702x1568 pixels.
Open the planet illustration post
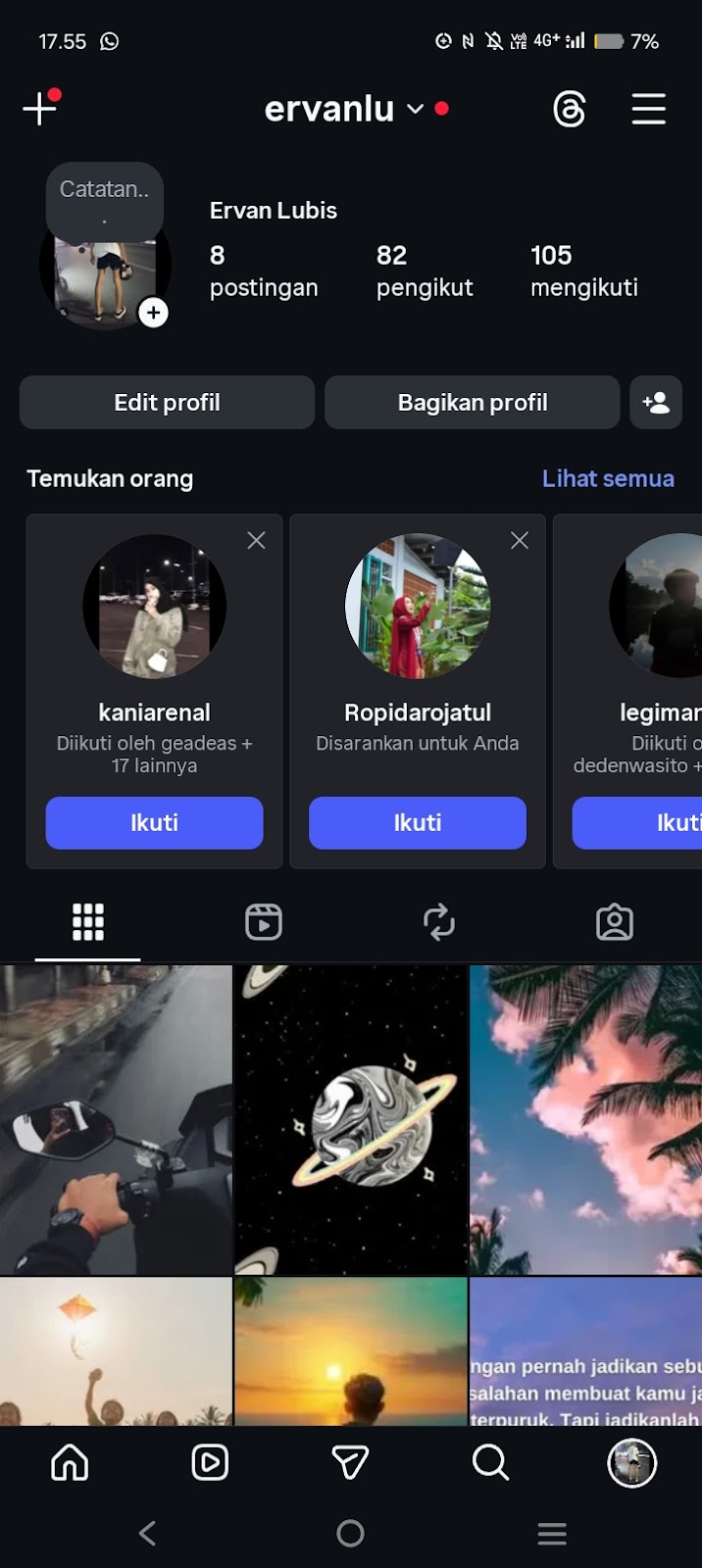tap(351, 1119)
